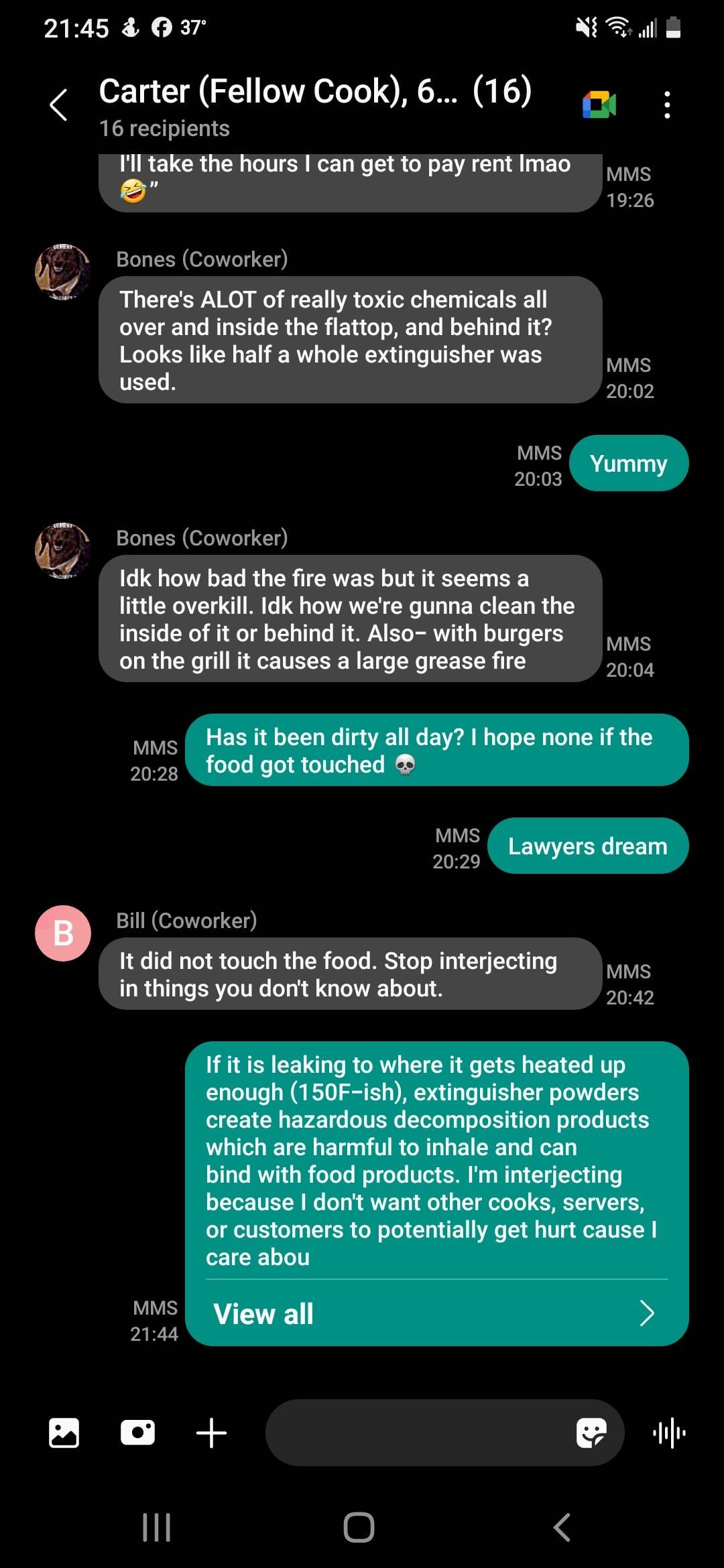Record a voice message

click(669, 1433)
